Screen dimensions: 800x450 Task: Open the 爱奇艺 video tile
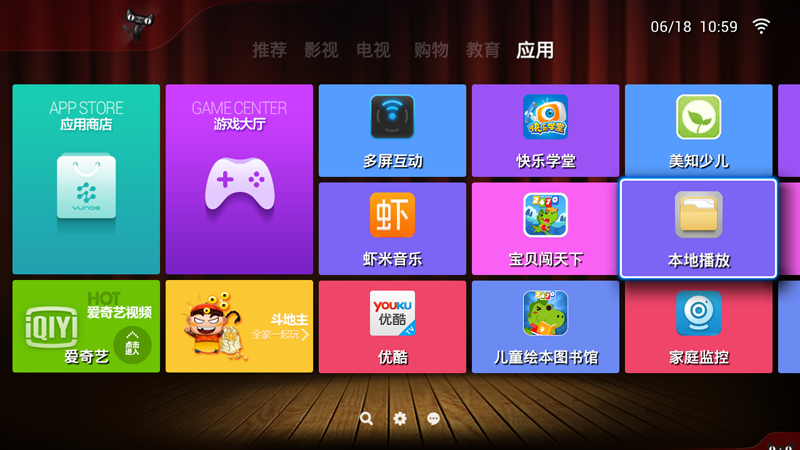tap(86, 326)
